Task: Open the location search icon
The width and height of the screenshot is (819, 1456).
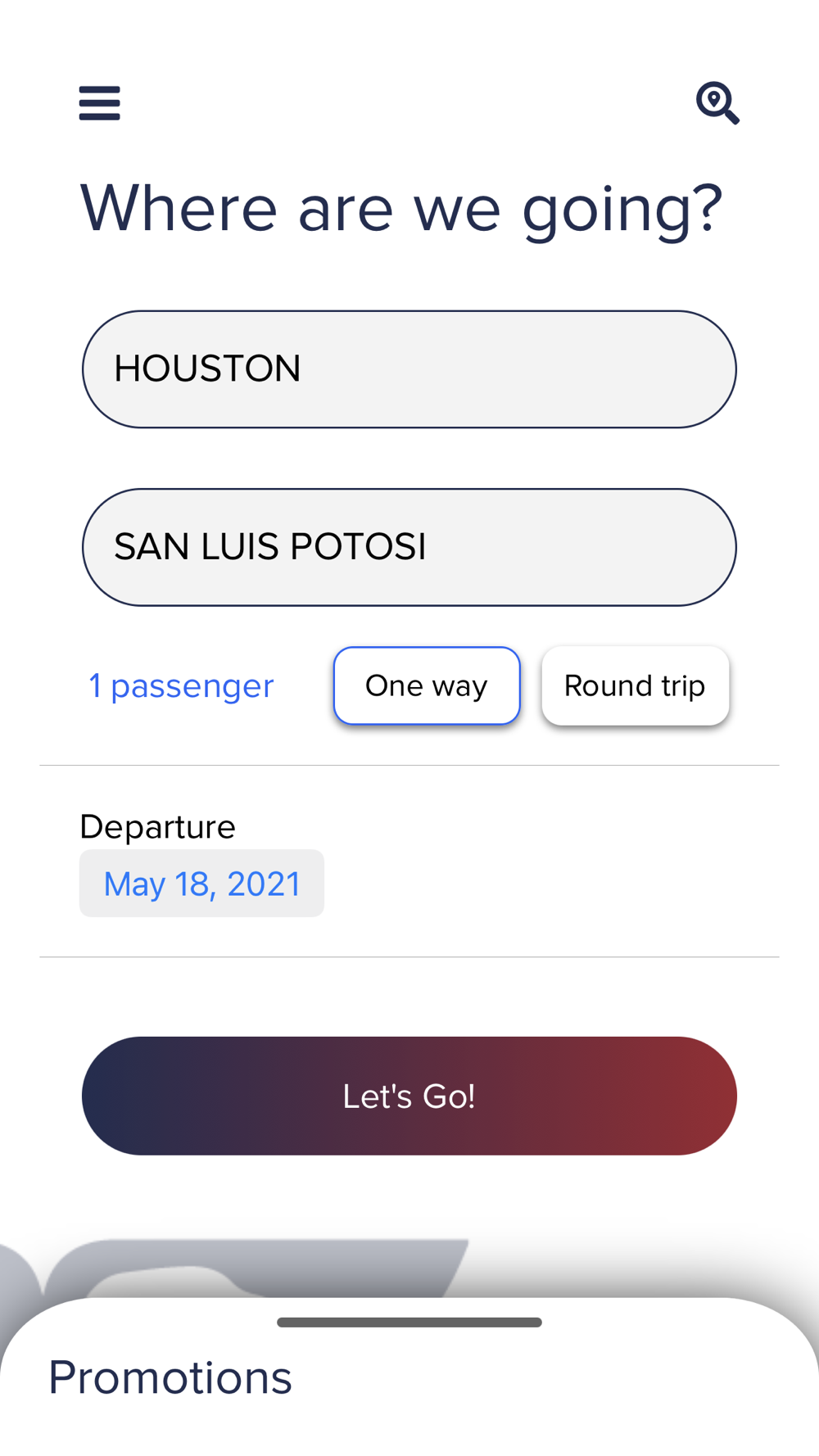Action: (x=717, y=103)
